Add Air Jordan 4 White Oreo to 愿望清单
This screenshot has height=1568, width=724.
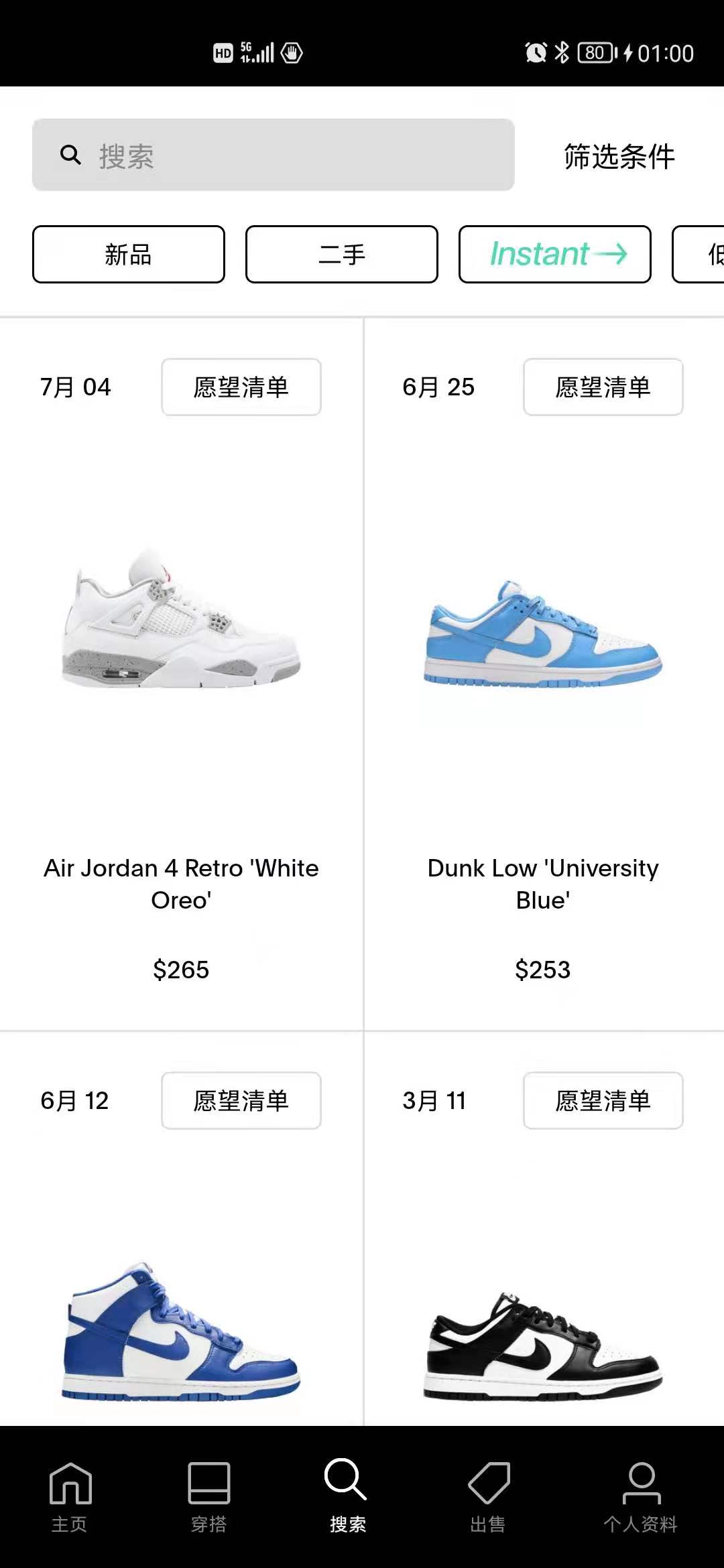[241, 387]
